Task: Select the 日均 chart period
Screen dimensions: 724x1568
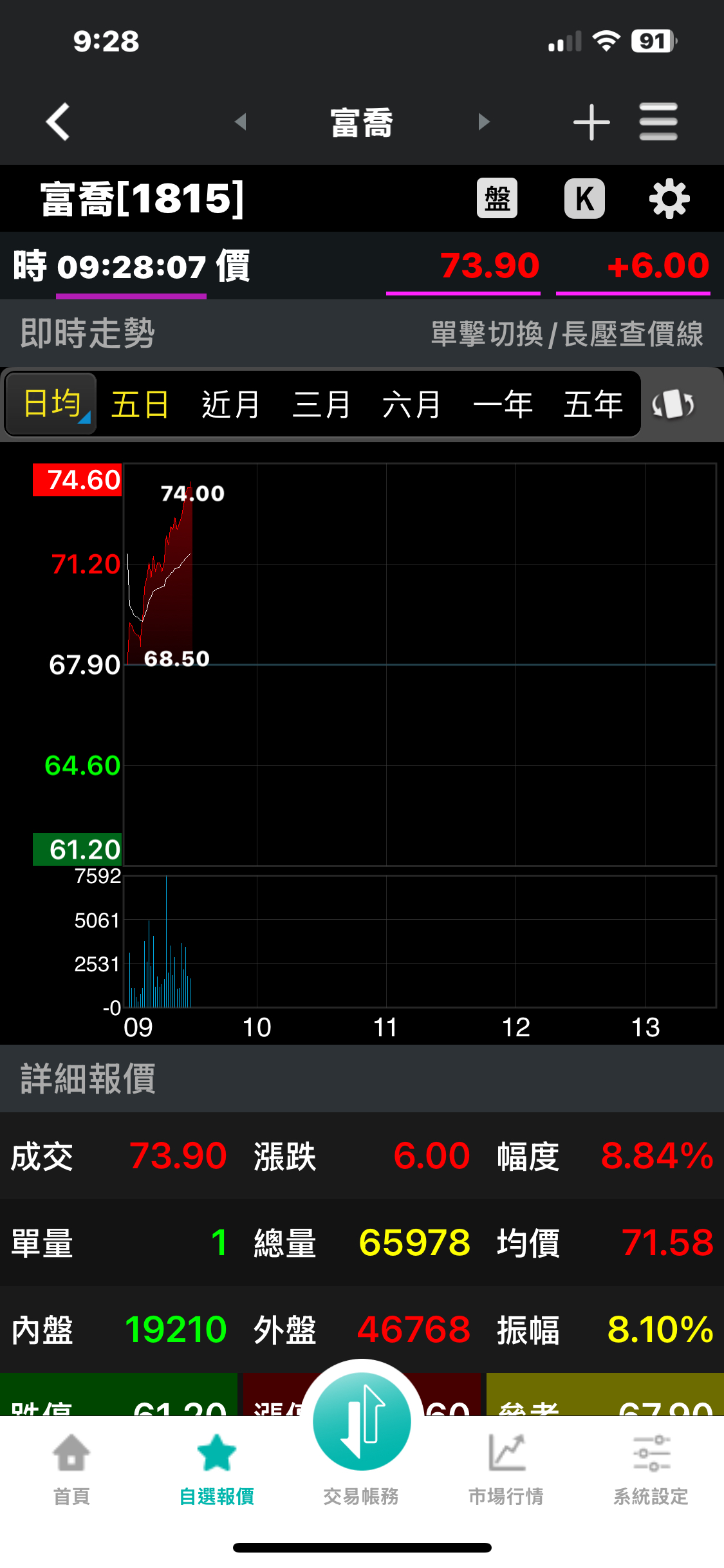Action: pos(51,404)
